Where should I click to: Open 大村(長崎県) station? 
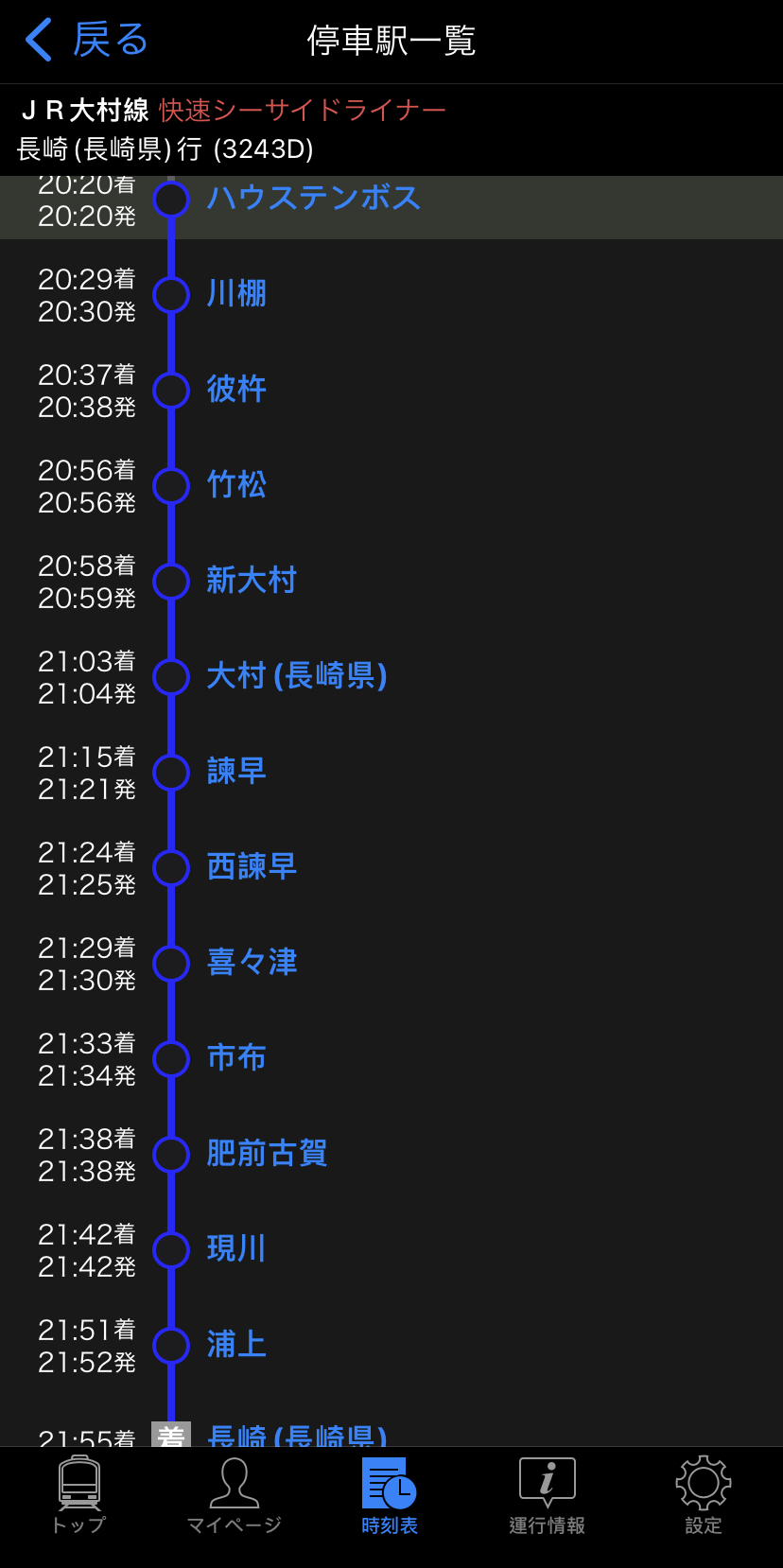click(x=297, y=676)
